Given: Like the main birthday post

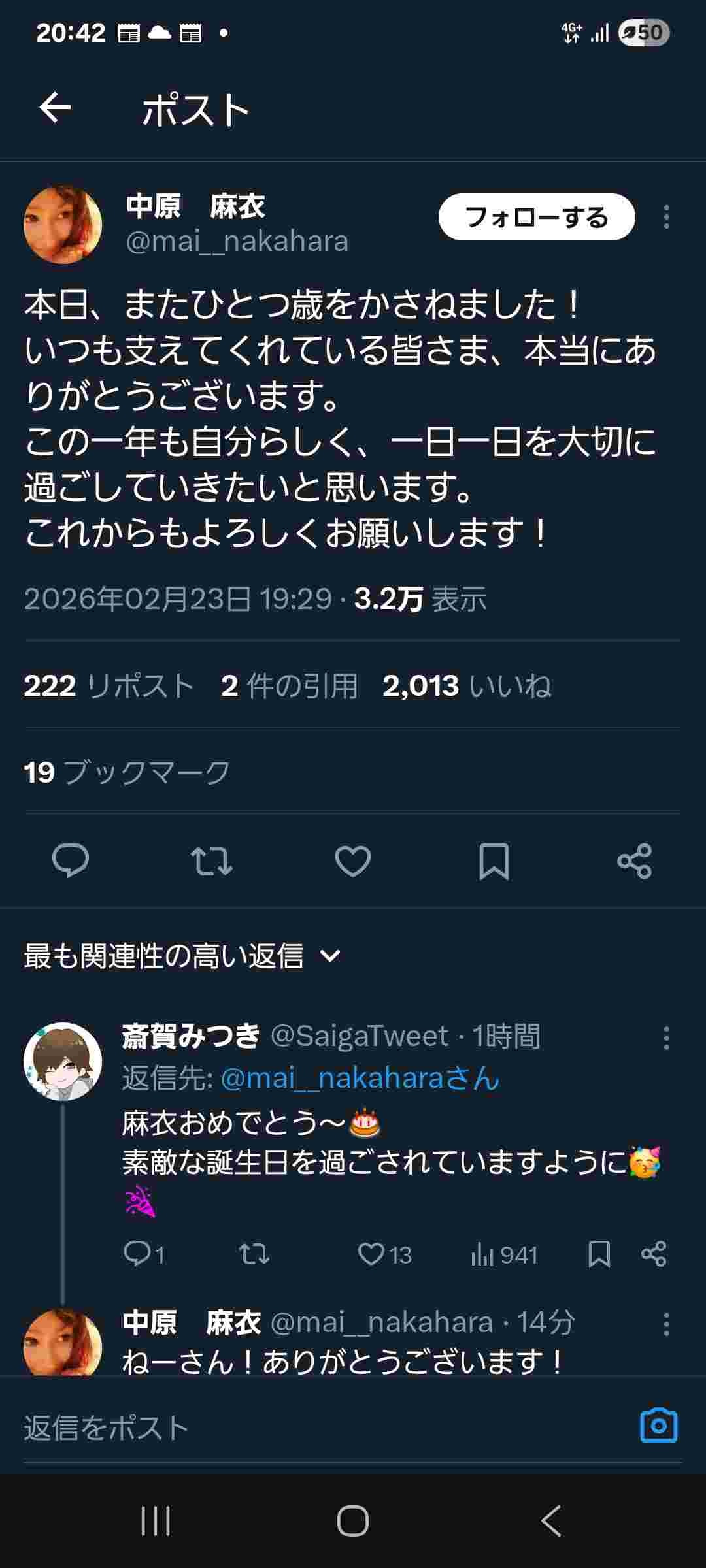Looking at the screenshot, I should (353, 860).
